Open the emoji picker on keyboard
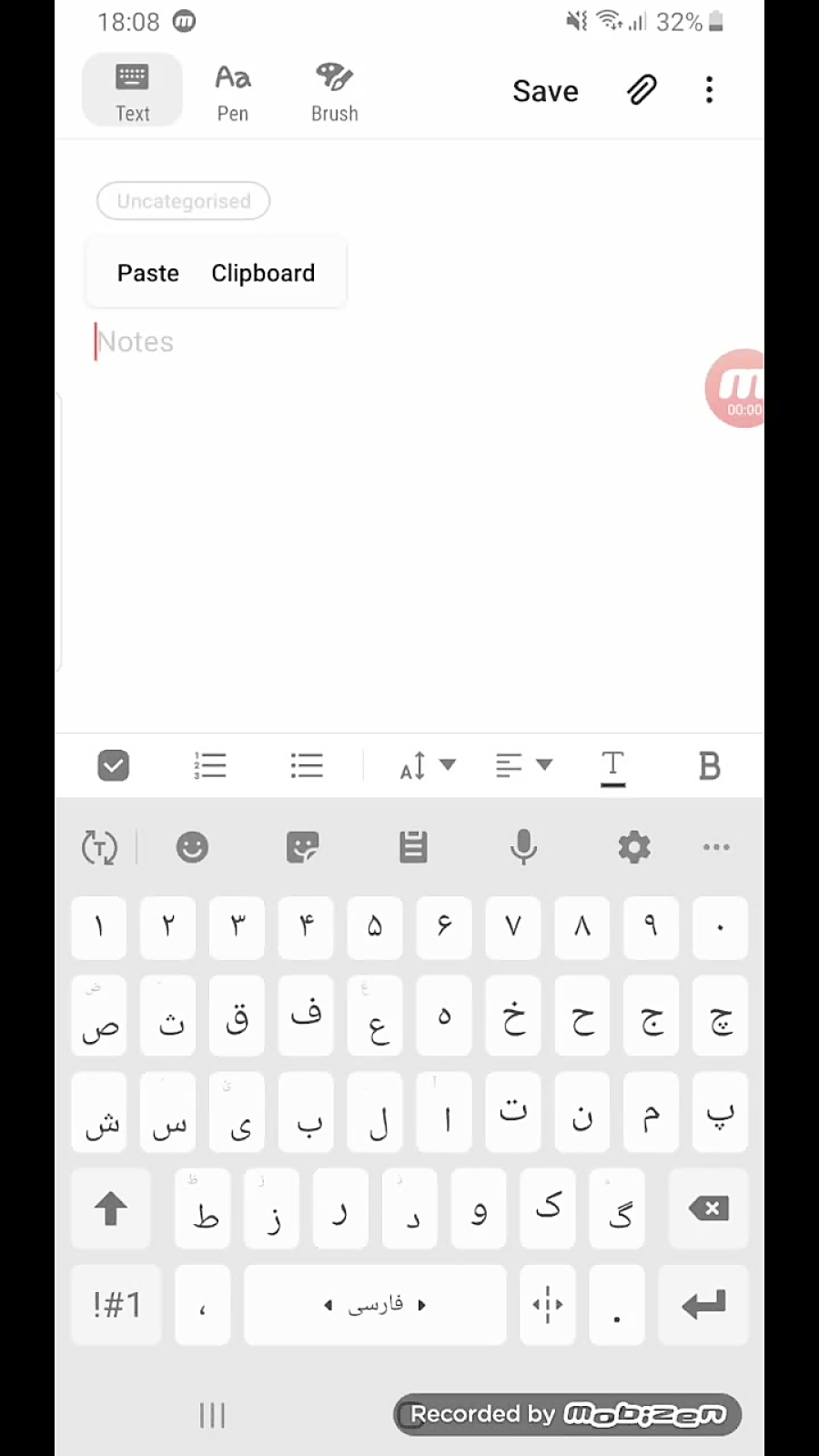The image size is (819, 1456). coord(192,847)
